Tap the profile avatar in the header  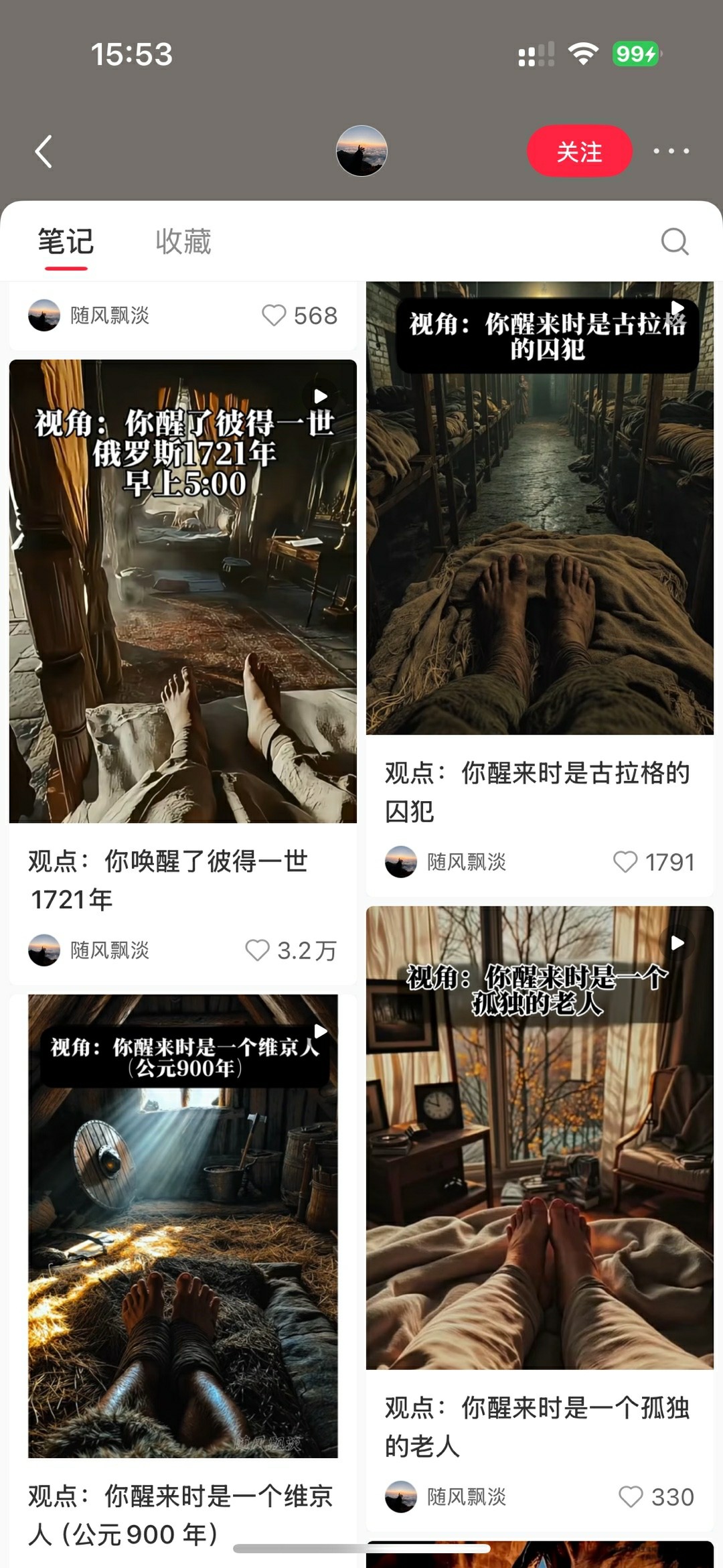coord(361,151)
